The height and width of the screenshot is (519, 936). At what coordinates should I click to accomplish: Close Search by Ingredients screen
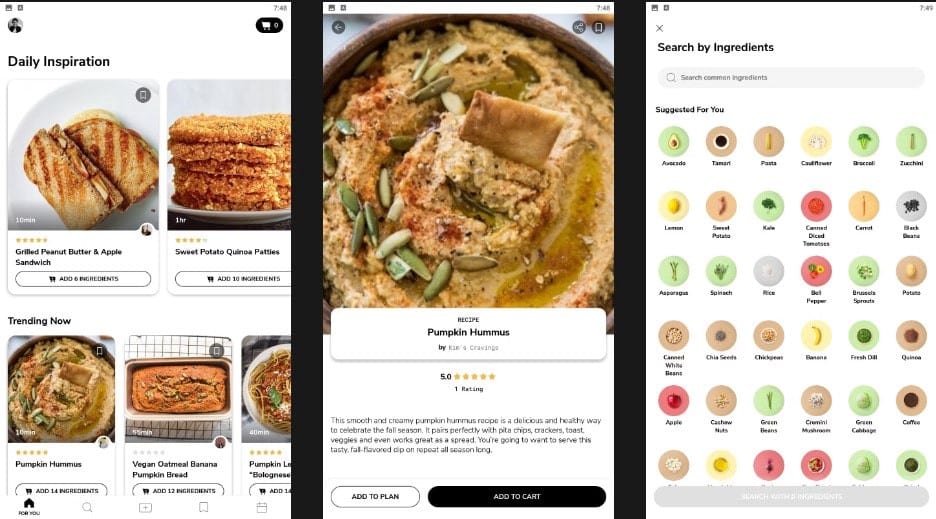pos(659,28)
